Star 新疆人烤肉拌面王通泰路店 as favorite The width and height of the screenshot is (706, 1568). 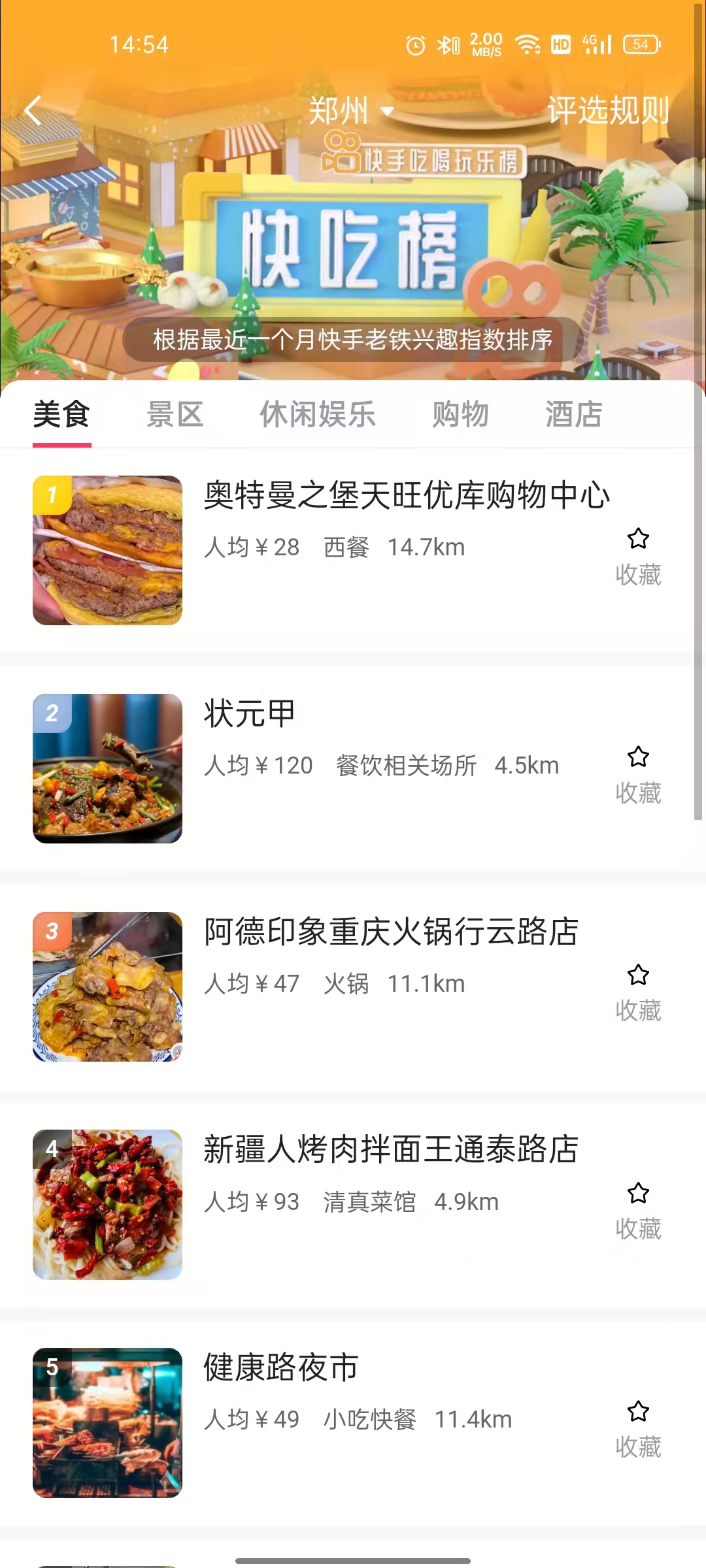[638, 1211]
